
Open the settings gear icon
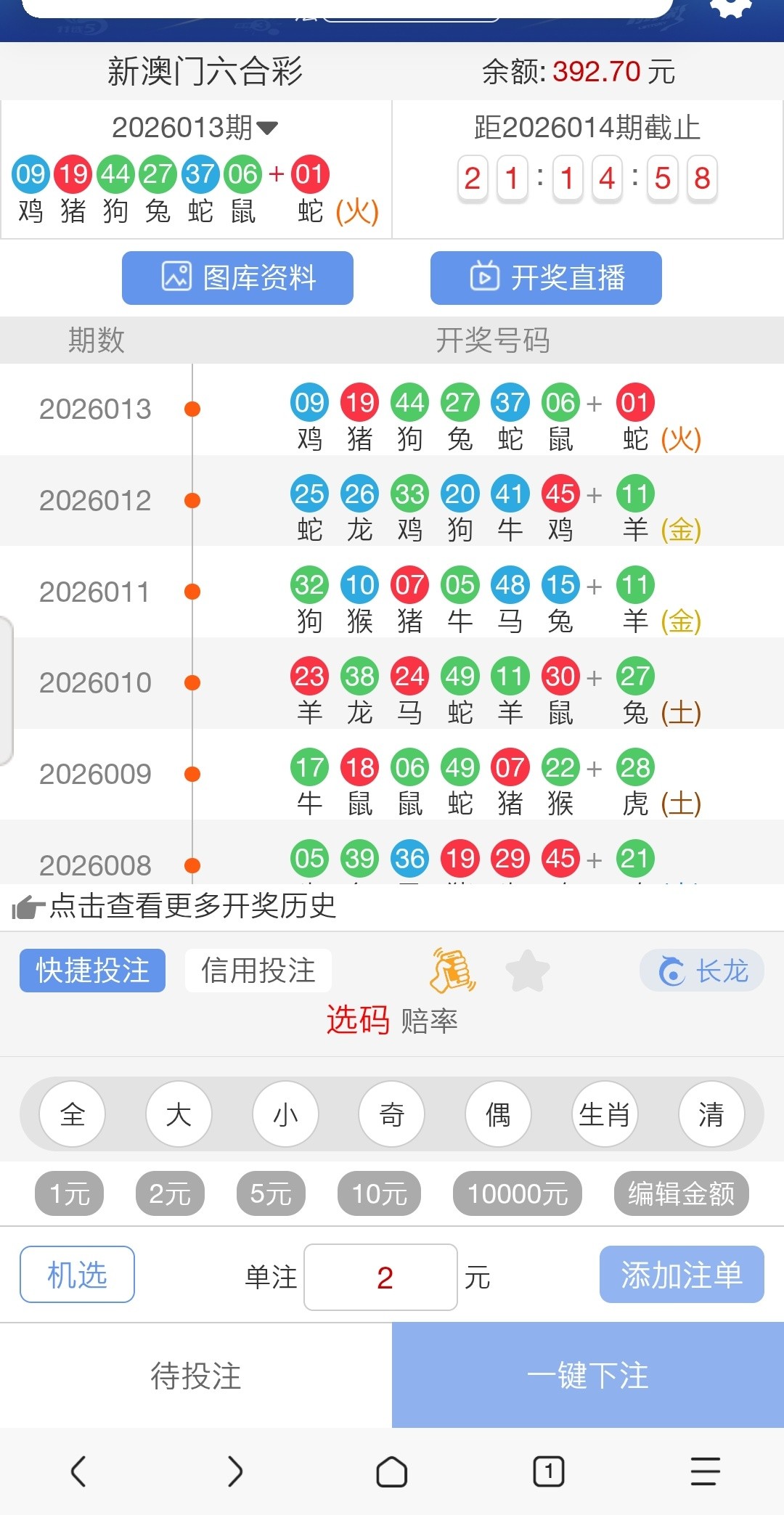click(730, 7)
